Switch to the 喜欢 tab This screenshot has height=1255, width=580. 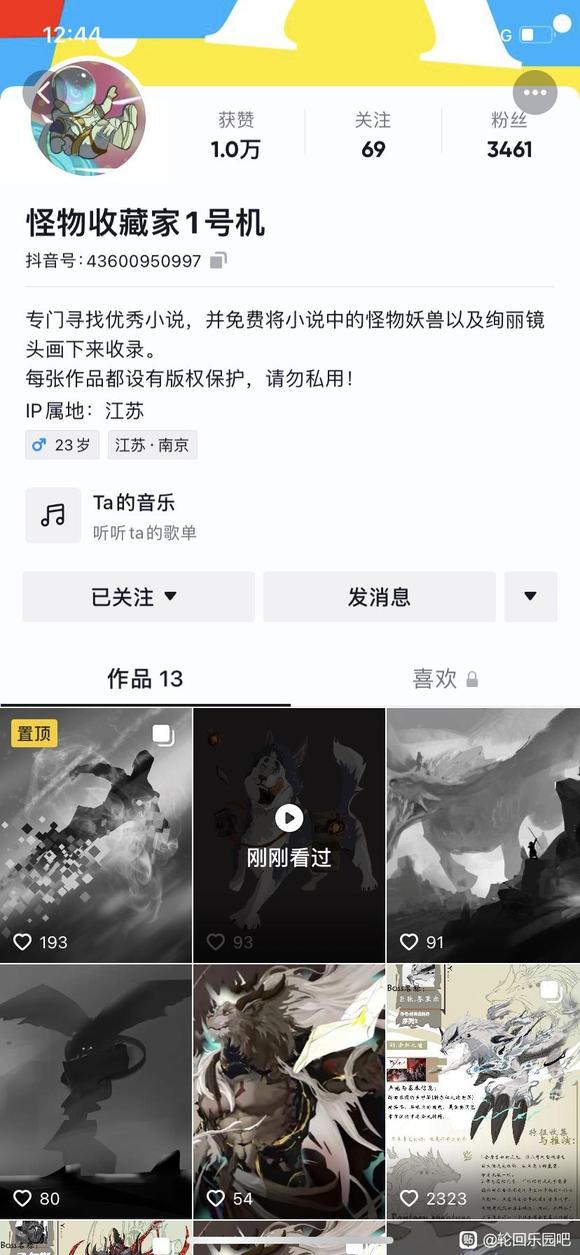(x=444, y=679)
